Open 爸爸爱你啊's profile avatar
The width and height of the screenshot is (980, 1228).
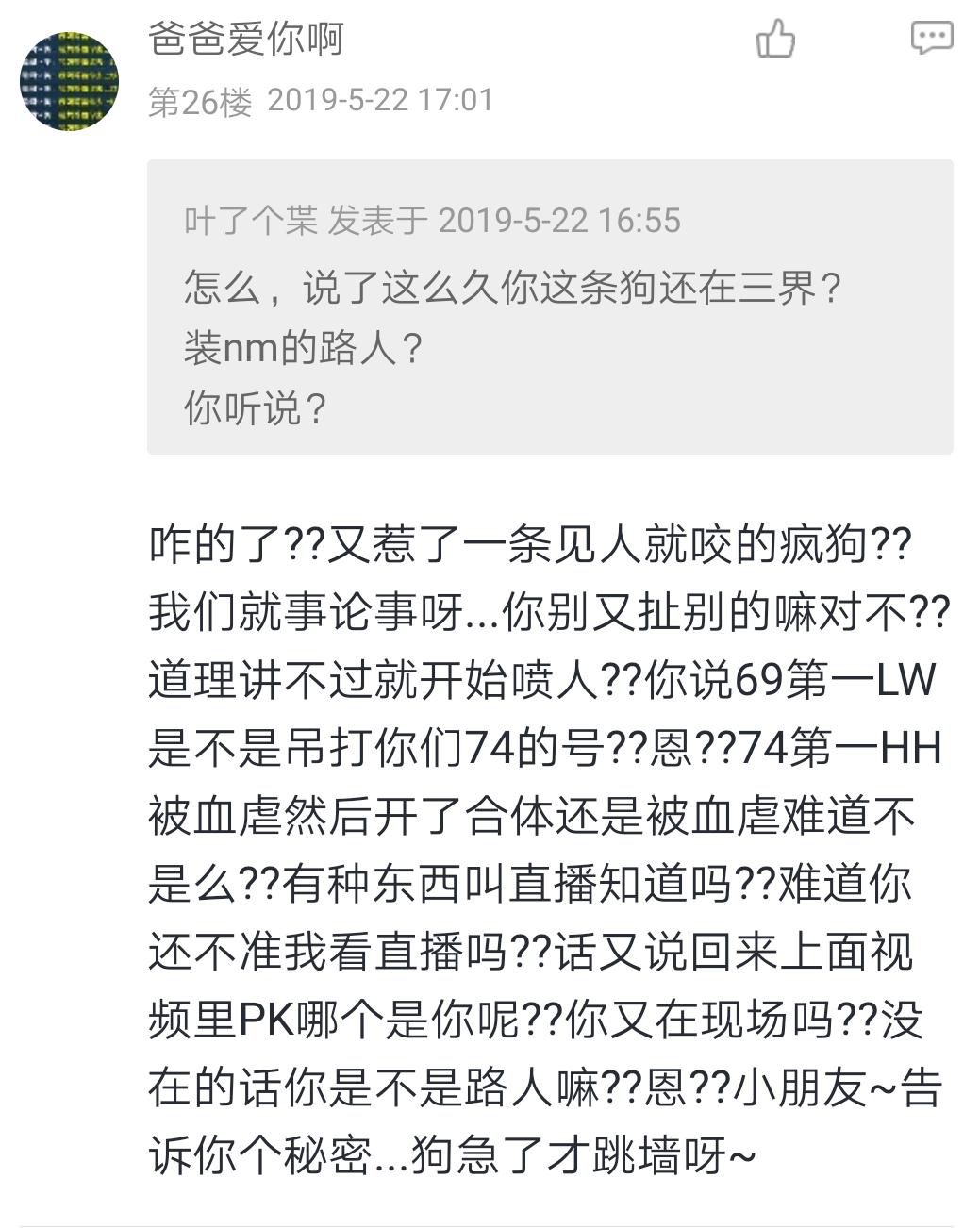[x=69, y=81]
